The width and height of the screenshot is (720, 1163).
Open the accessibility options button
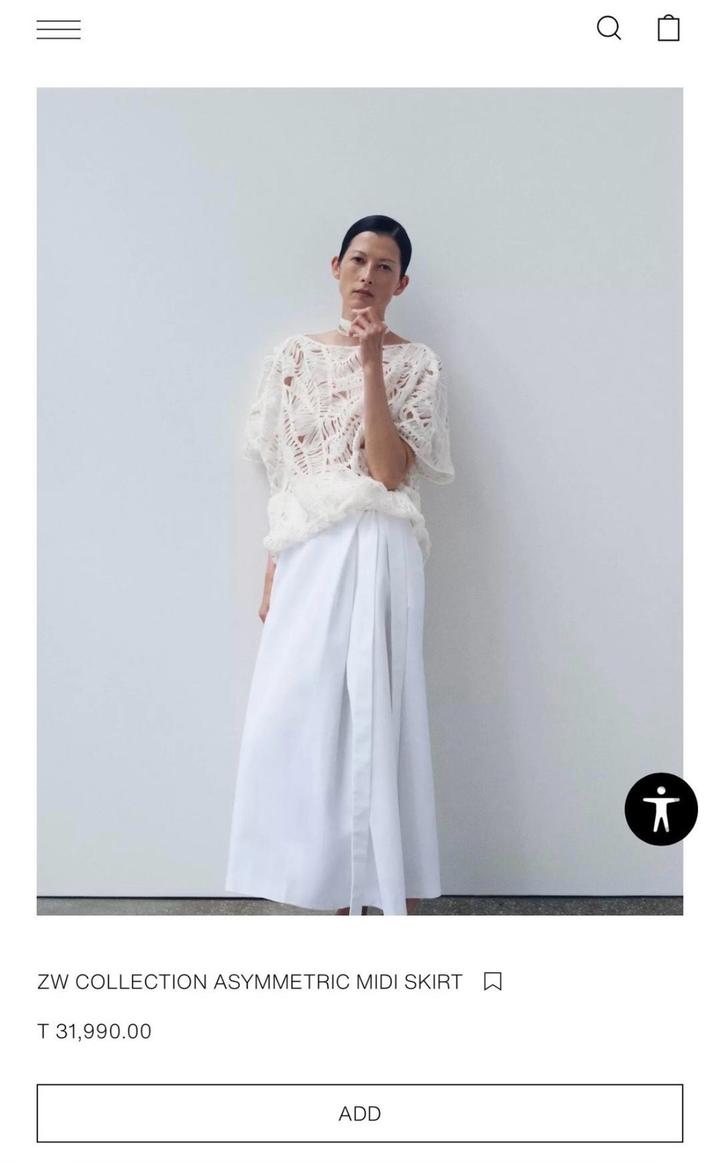661,809
